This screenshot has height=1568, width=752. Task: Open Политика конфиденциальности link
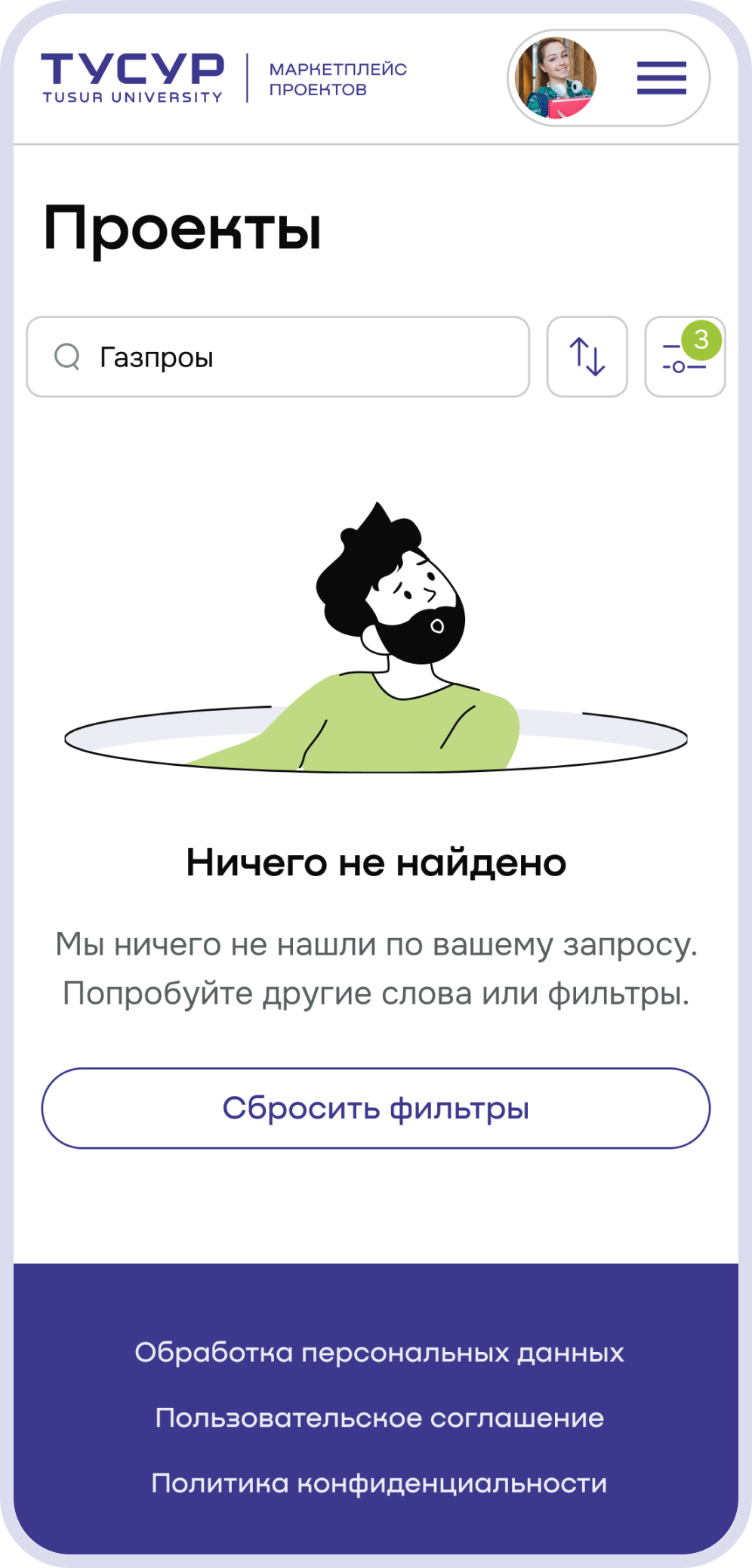pyautogui.click(x=379, y=1483)
